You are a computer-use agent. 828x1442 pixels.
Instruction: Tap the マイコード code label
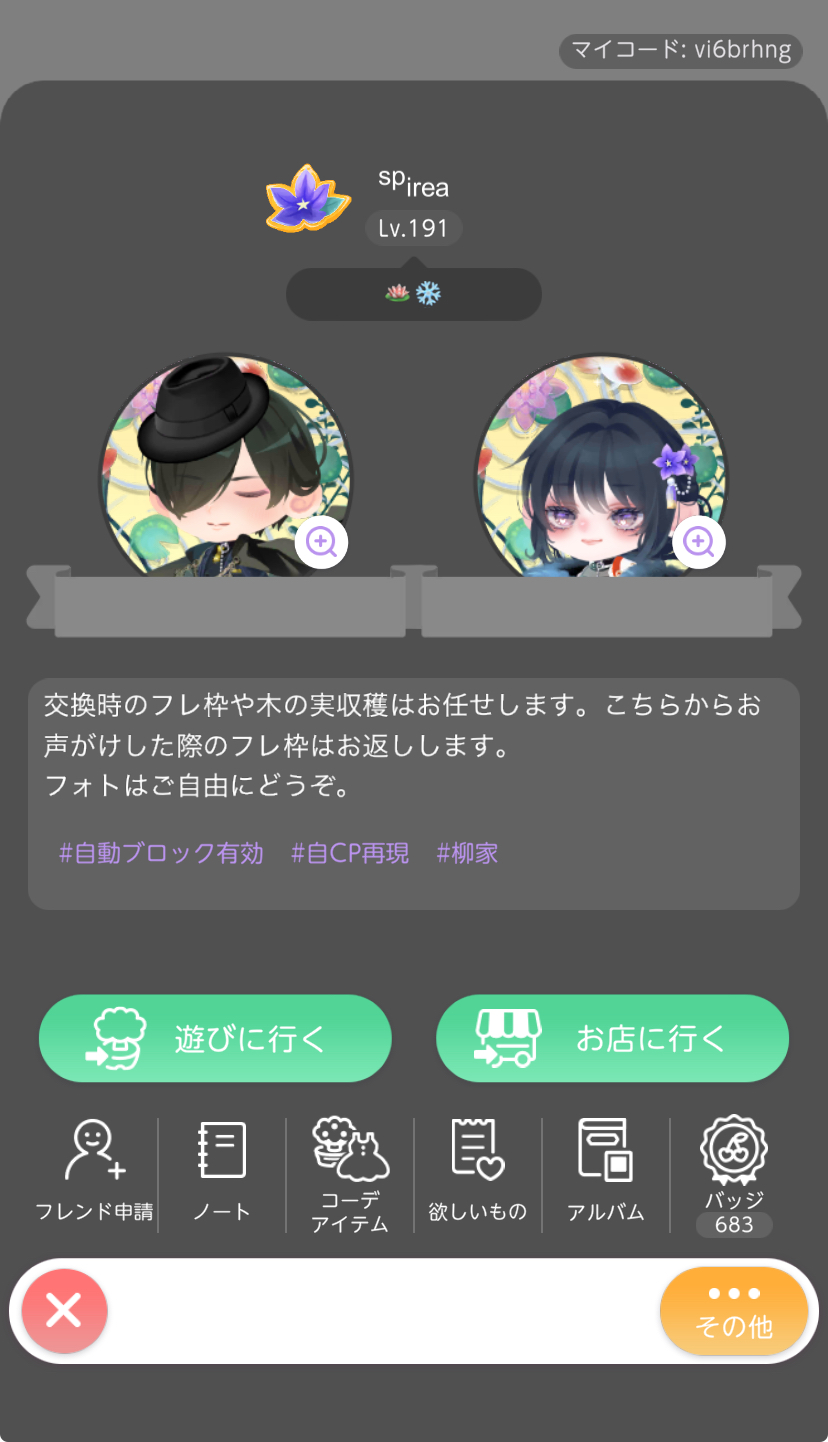[681, 51]
